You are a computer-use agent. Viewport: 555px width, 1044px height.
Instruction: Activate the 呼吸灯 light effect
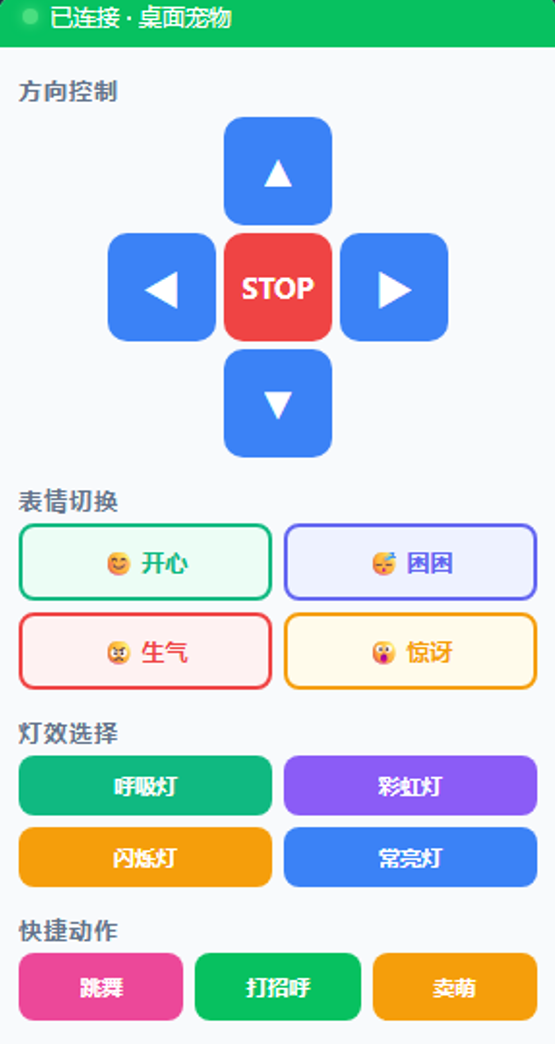[145, 786]
